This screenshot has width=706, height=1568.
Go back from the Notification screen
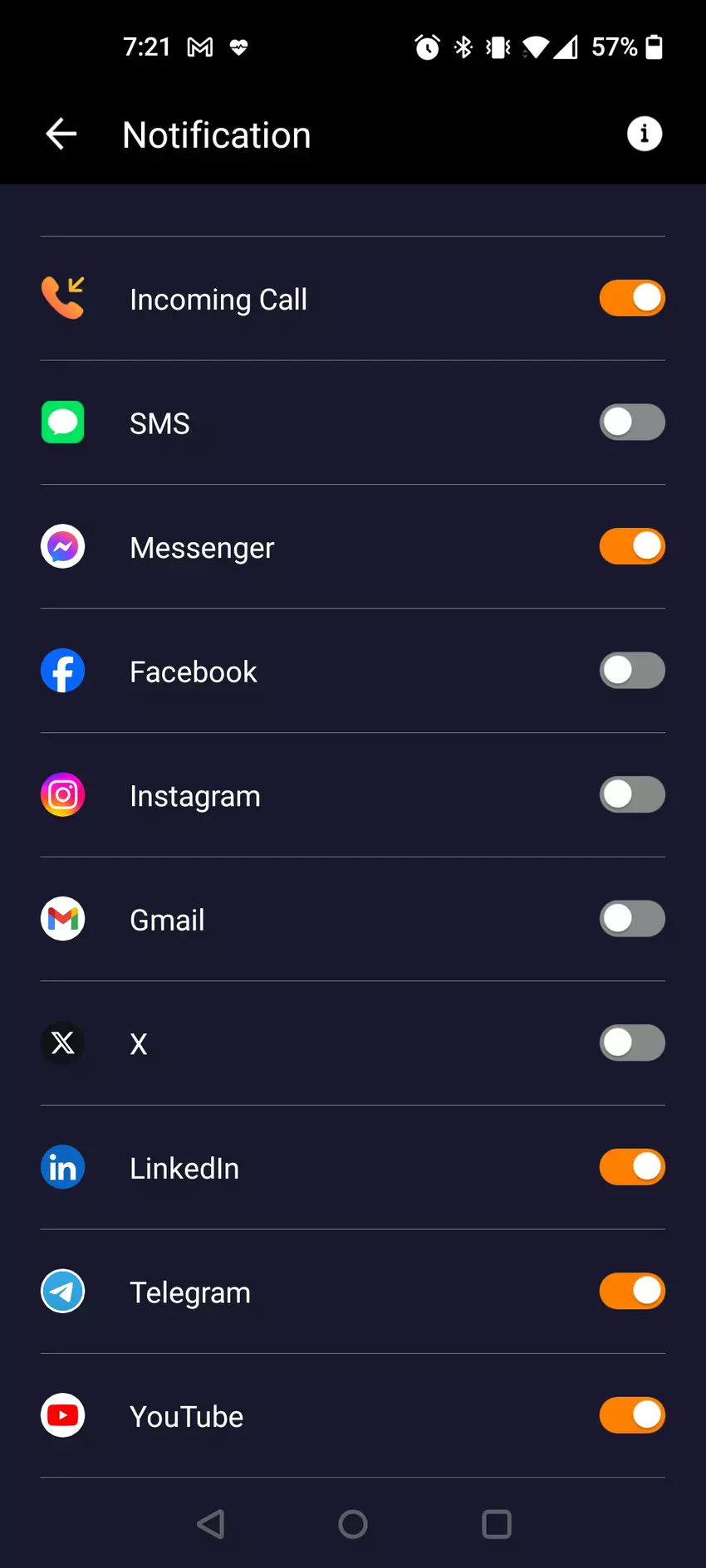[x=61, y=134]
